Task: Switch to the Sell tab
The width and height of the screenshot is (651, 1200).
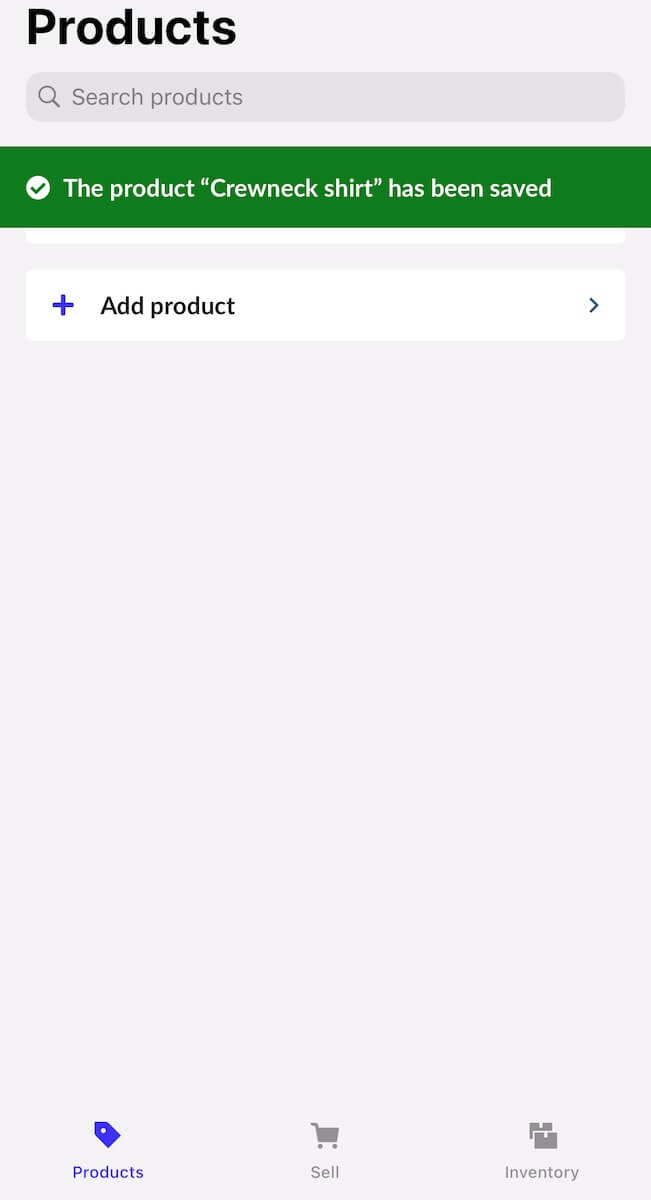Action: 325,1150
